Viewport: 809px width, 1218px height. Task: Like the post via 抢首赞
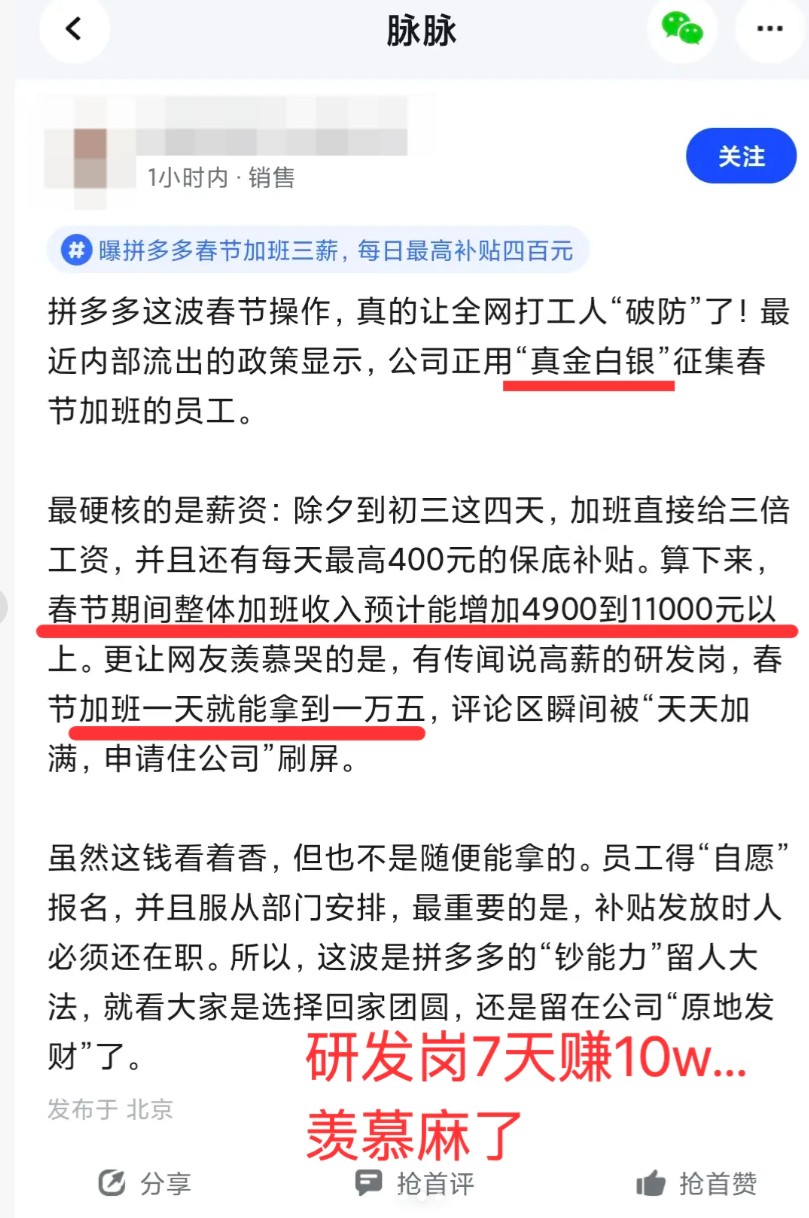[697, 1184]
